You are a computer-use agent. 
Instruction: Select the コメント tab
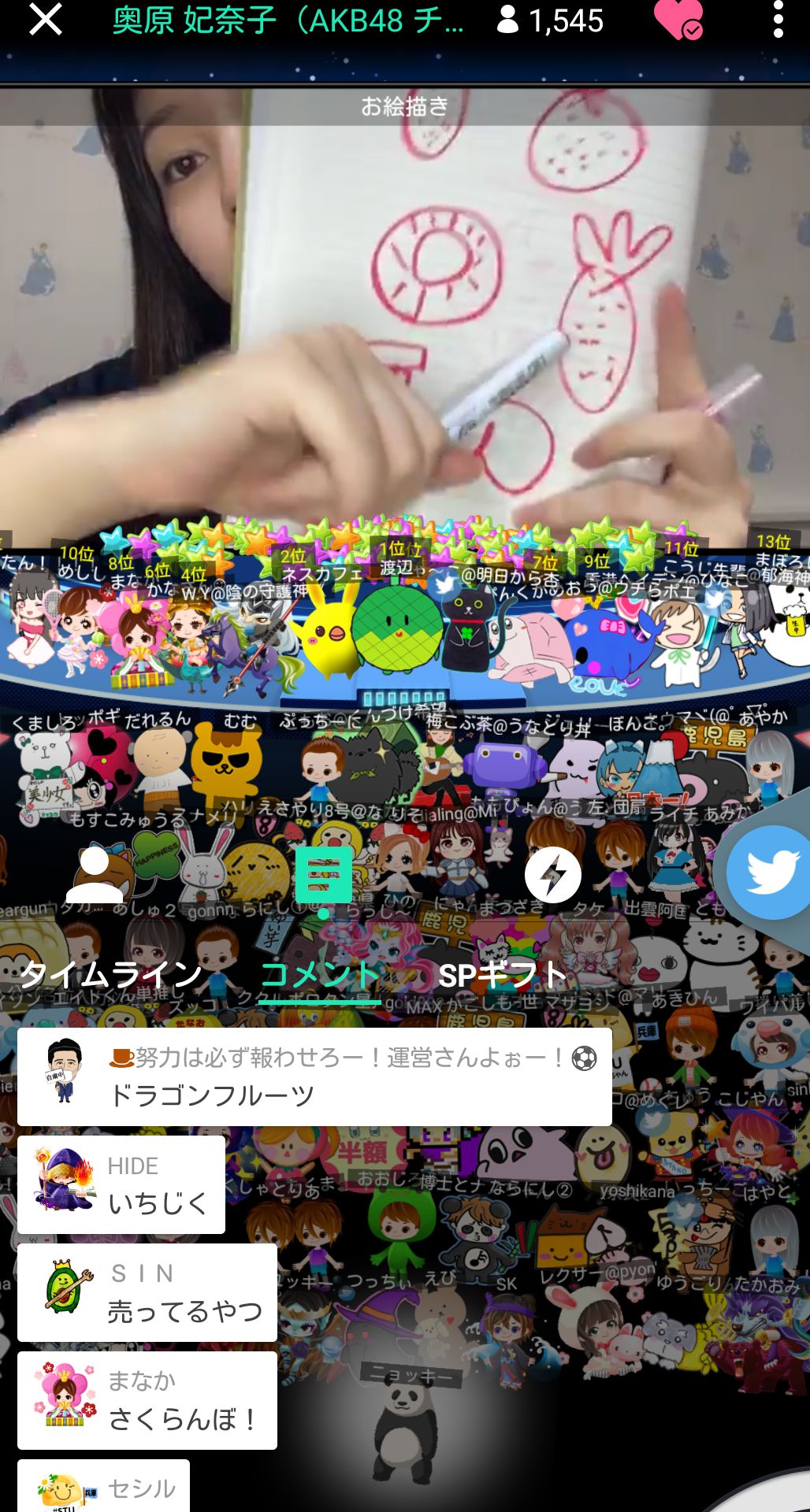pos(320,975)
